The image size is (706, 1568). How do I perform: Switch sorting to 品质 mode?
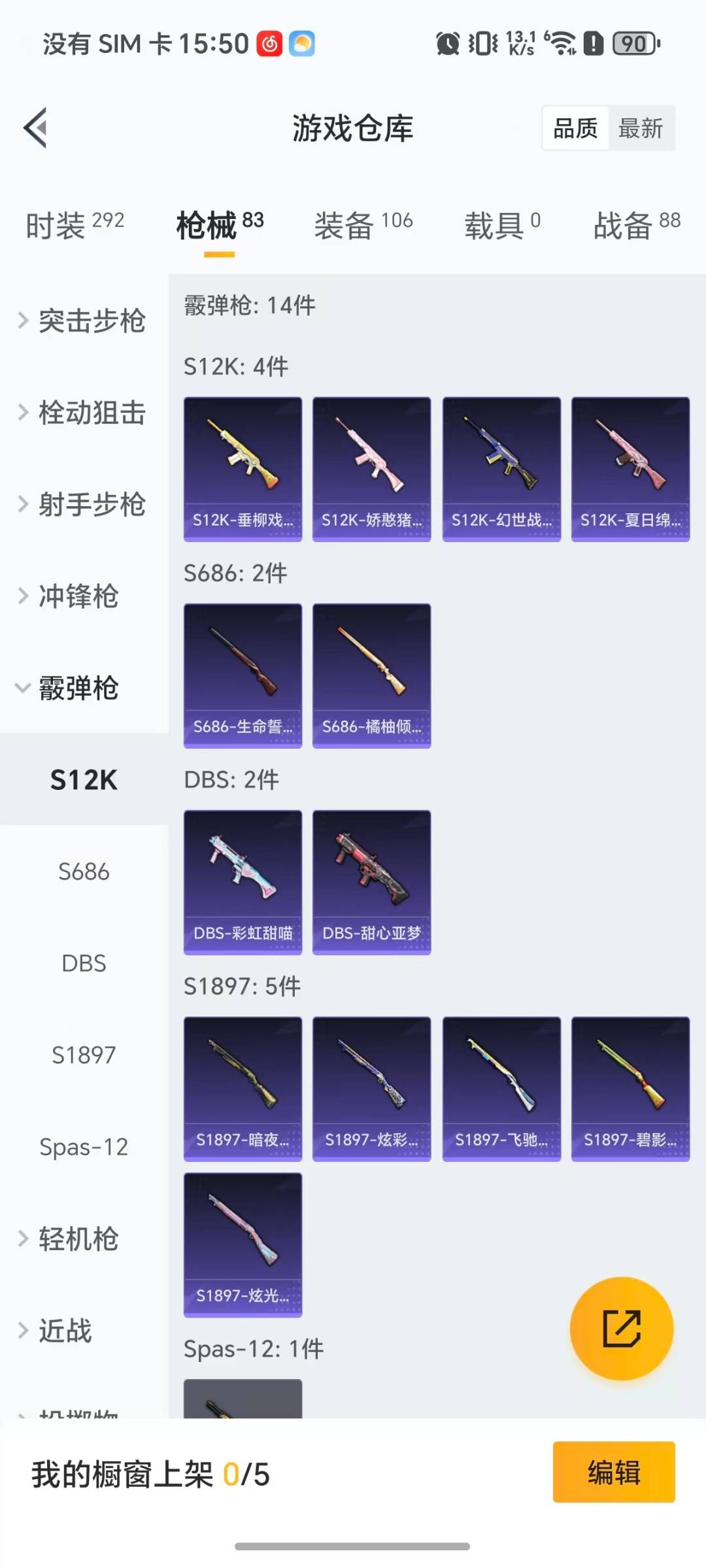[x=573, y=128]
